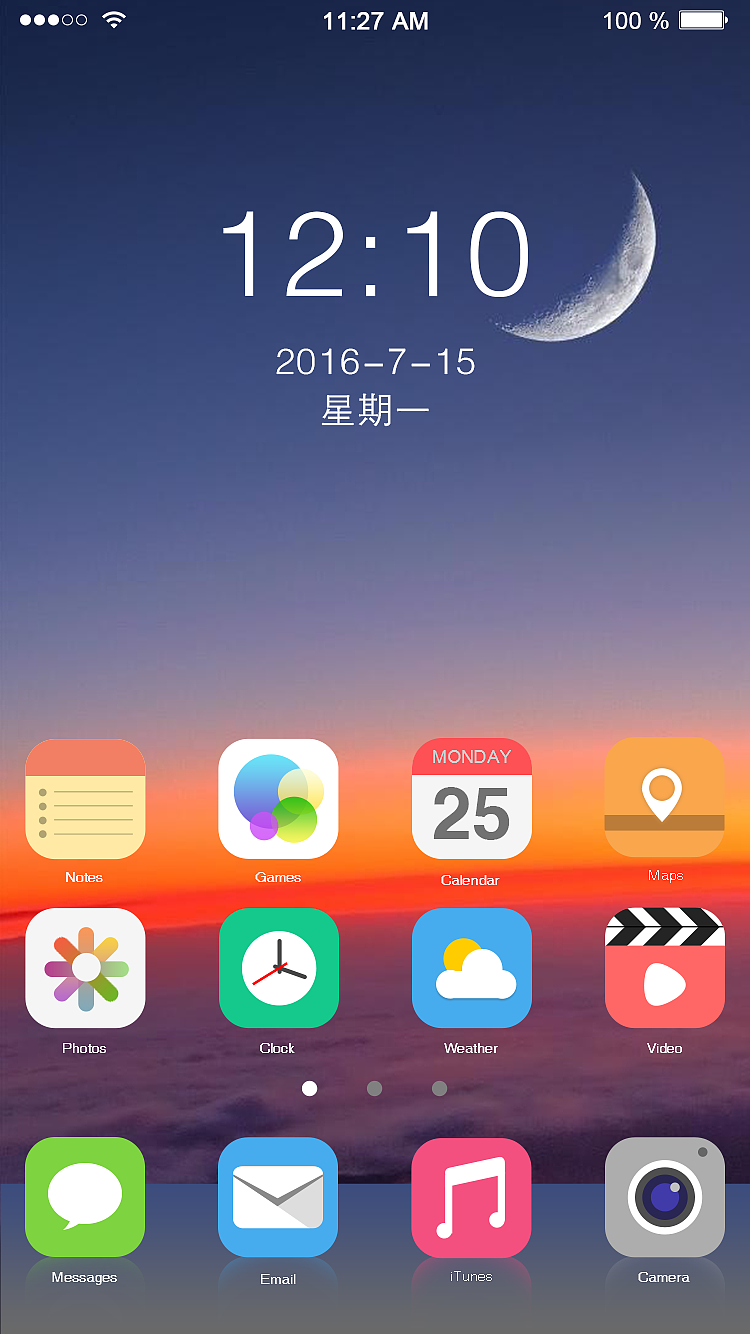Select the first home screen page dot
Screen dimensions: 750x1334
[x=309, y=1088]
